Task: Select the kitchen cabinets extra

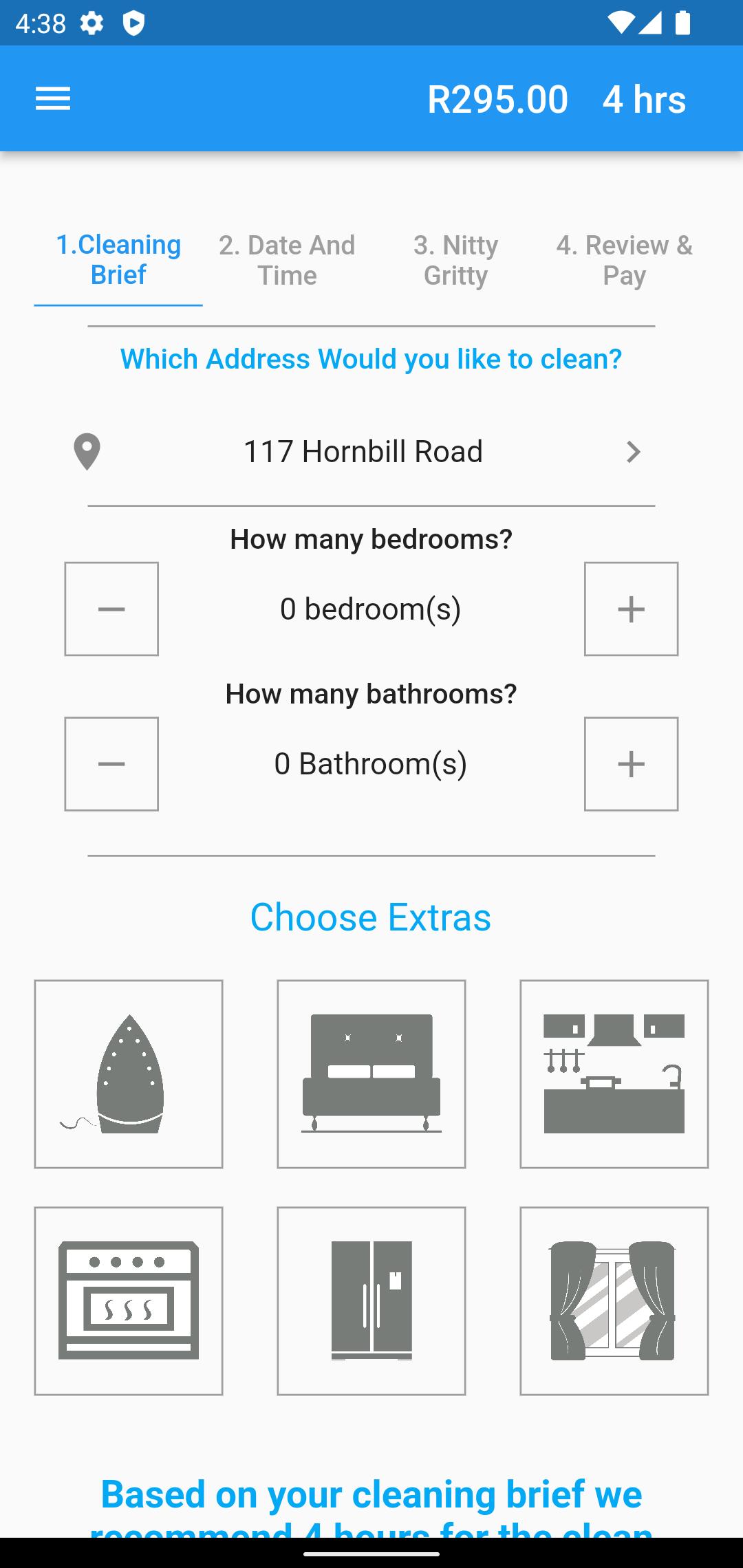Action: click(x=614, y=1074)
